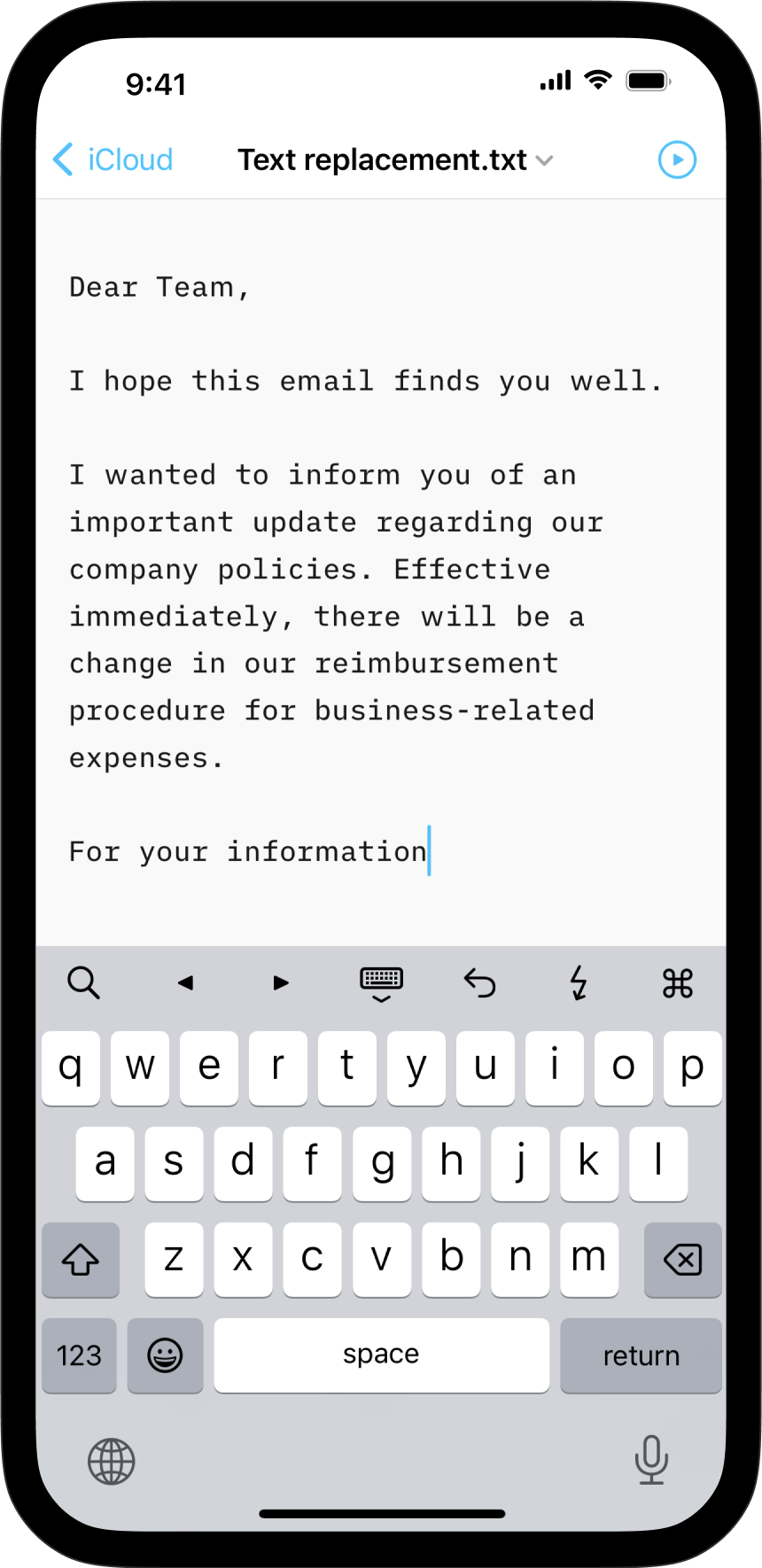Viewport: 762px width, 1568px height.
Task: Tap the play button in the header
Action: point(677,160)
